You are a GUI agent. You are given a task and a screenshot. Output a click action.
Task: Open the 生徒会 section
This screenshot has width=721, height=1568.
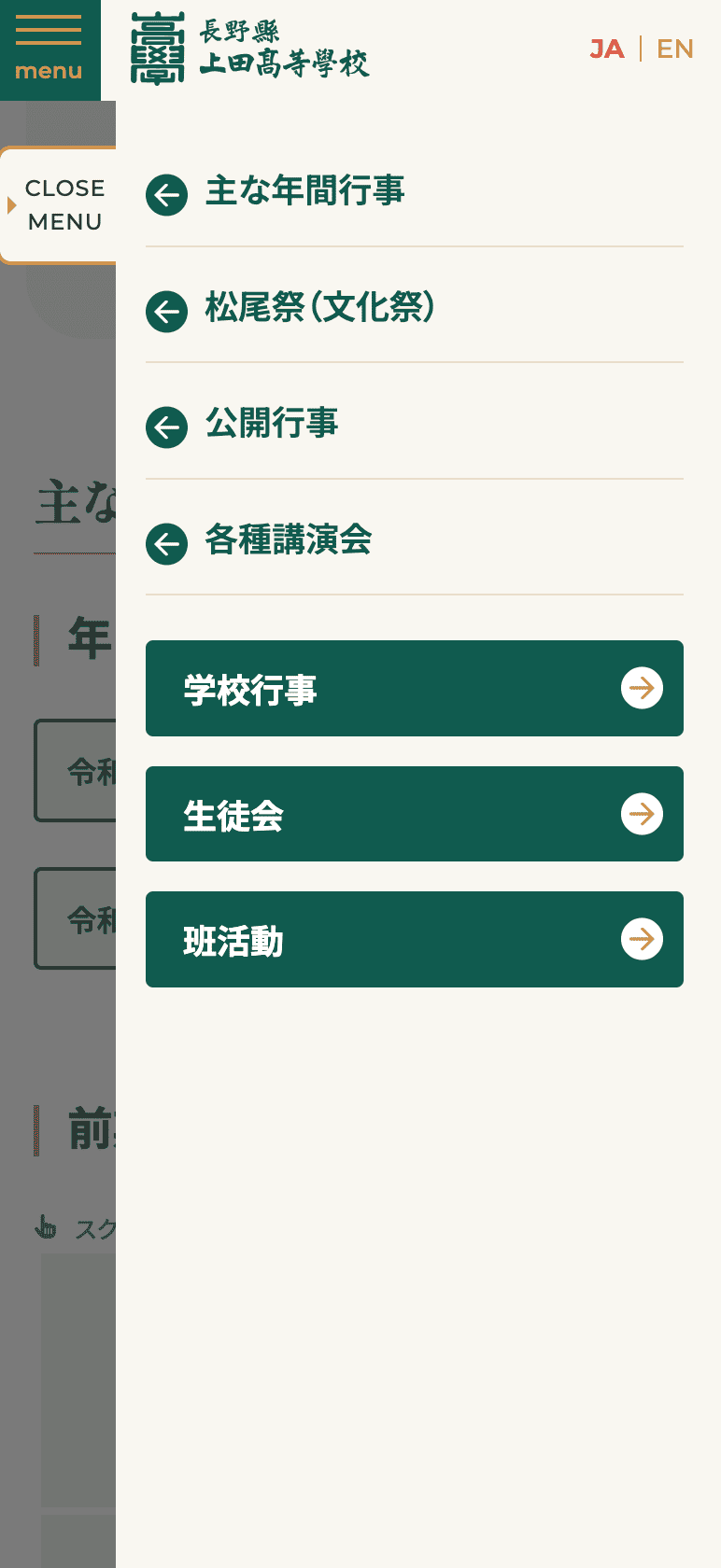tap(415, 814)
